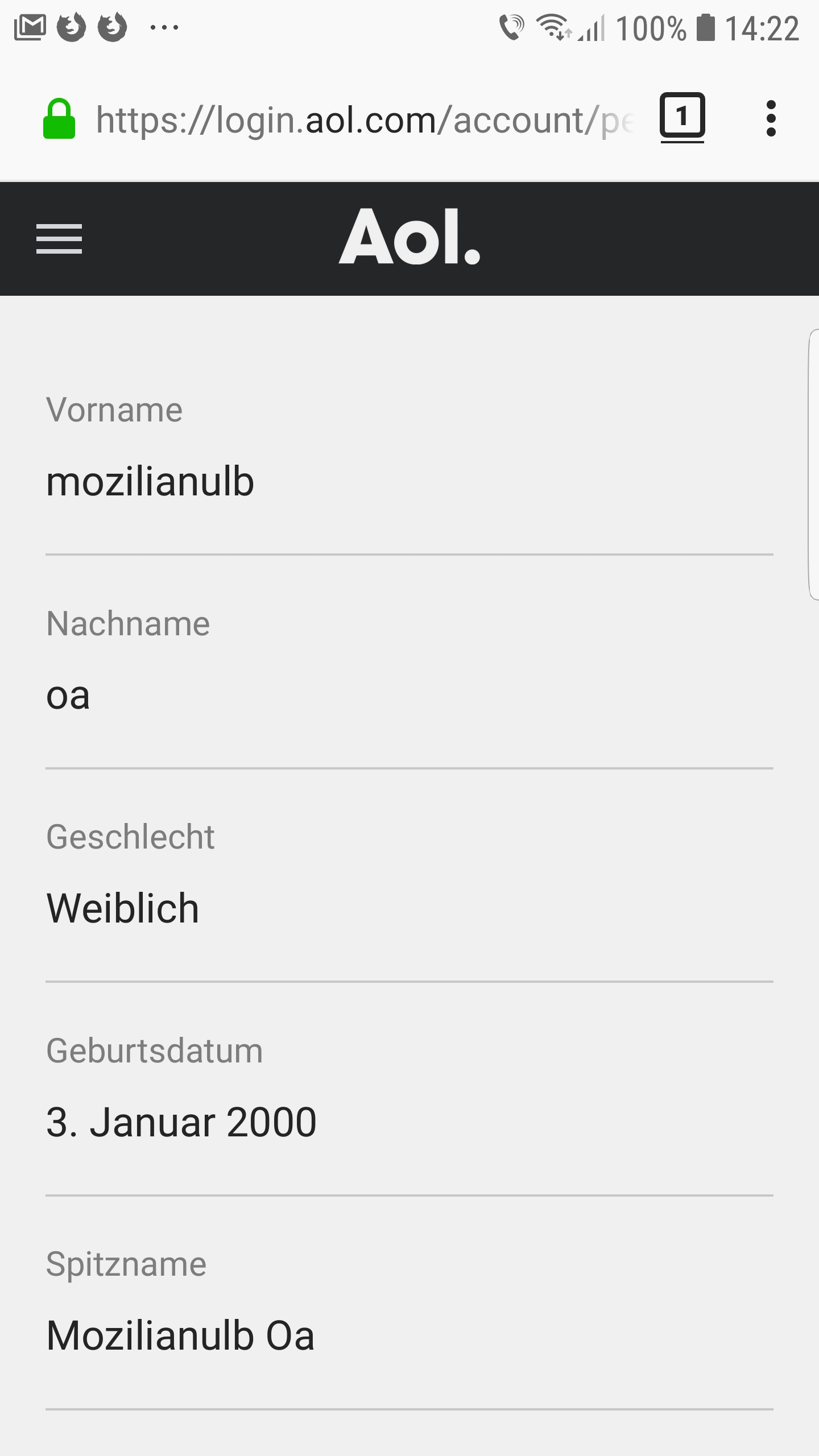819x1456 pixels.
Task: Open the browser three-dot overflow menu
Action: [x=771, y=118]
